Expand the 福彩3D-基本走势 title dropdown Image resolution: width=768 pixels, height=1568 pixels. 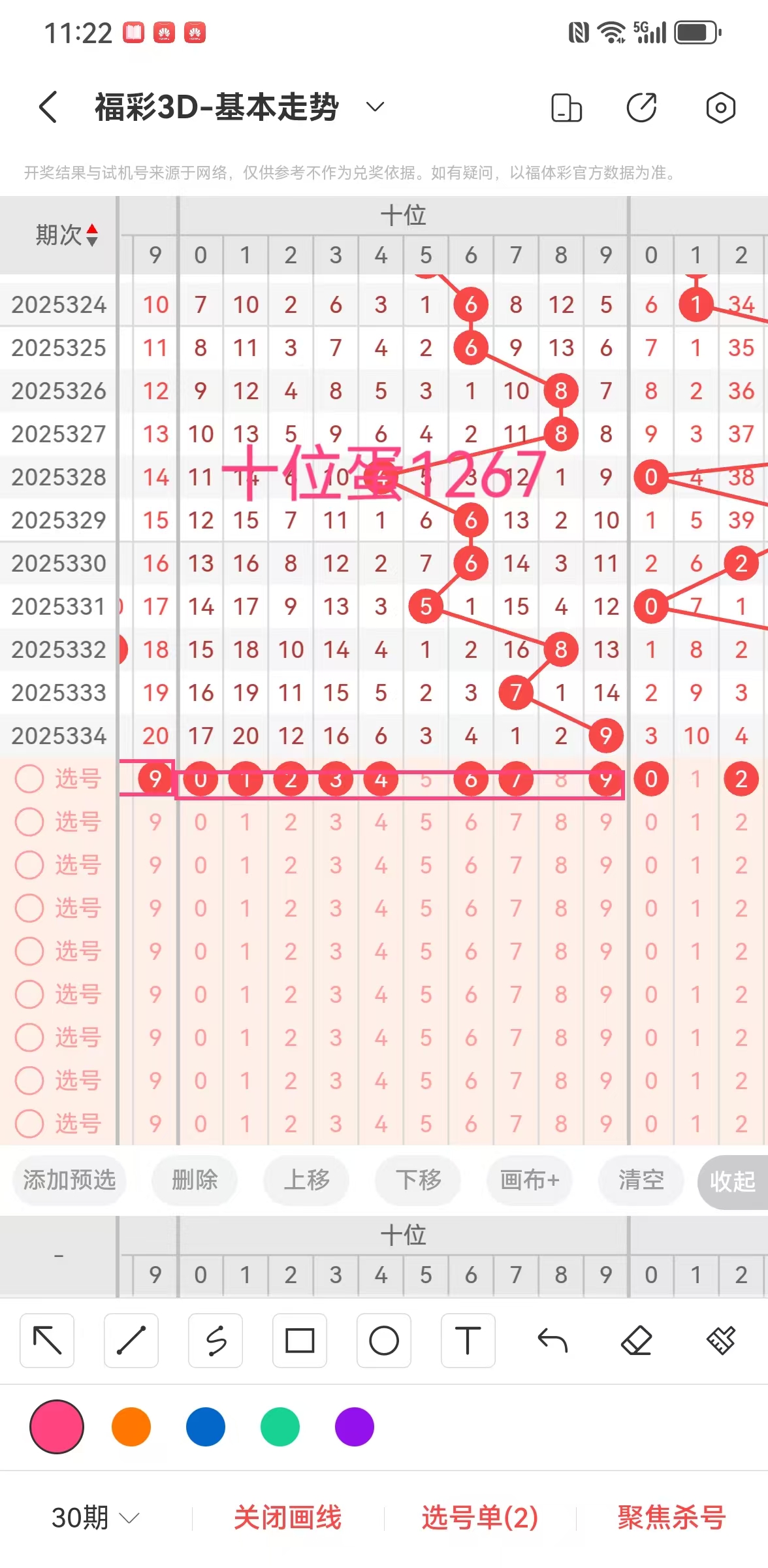click(375, 106)
